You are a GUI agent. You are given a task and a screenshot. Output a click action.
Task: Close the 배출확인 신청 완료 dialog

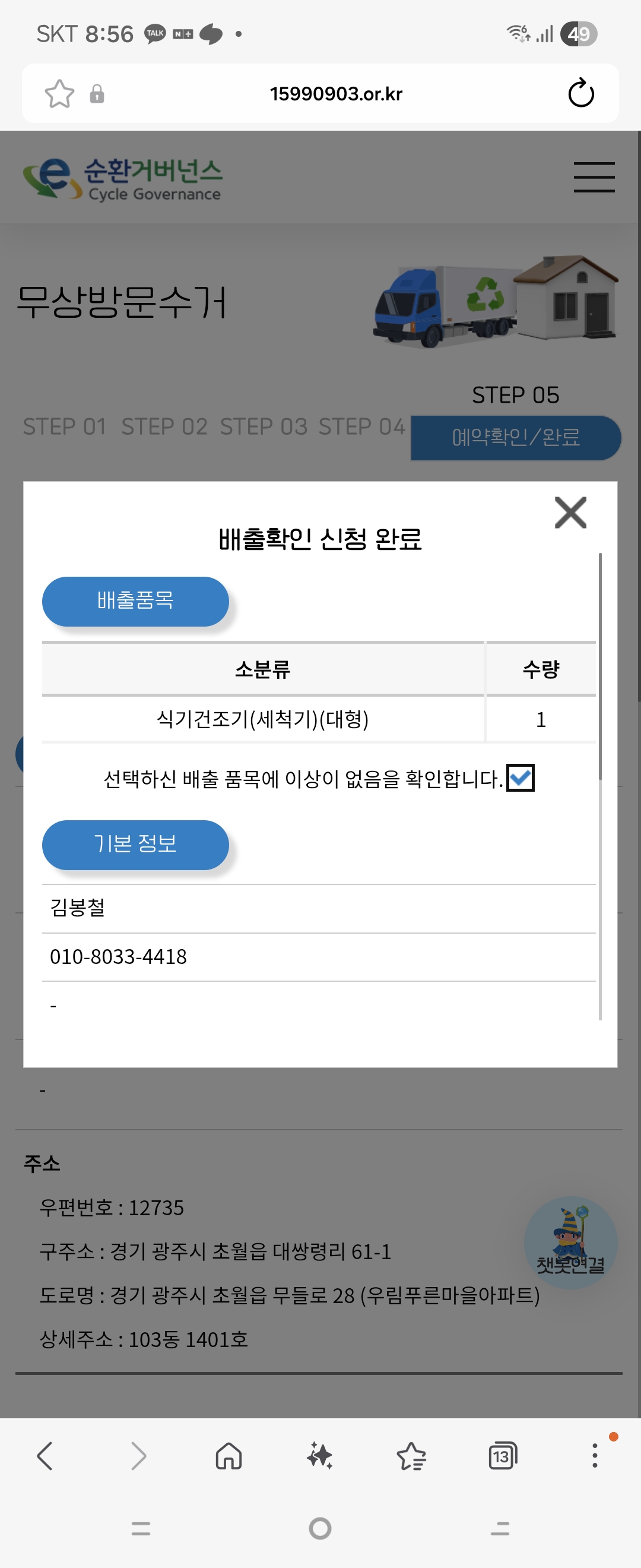pos(570,513)
